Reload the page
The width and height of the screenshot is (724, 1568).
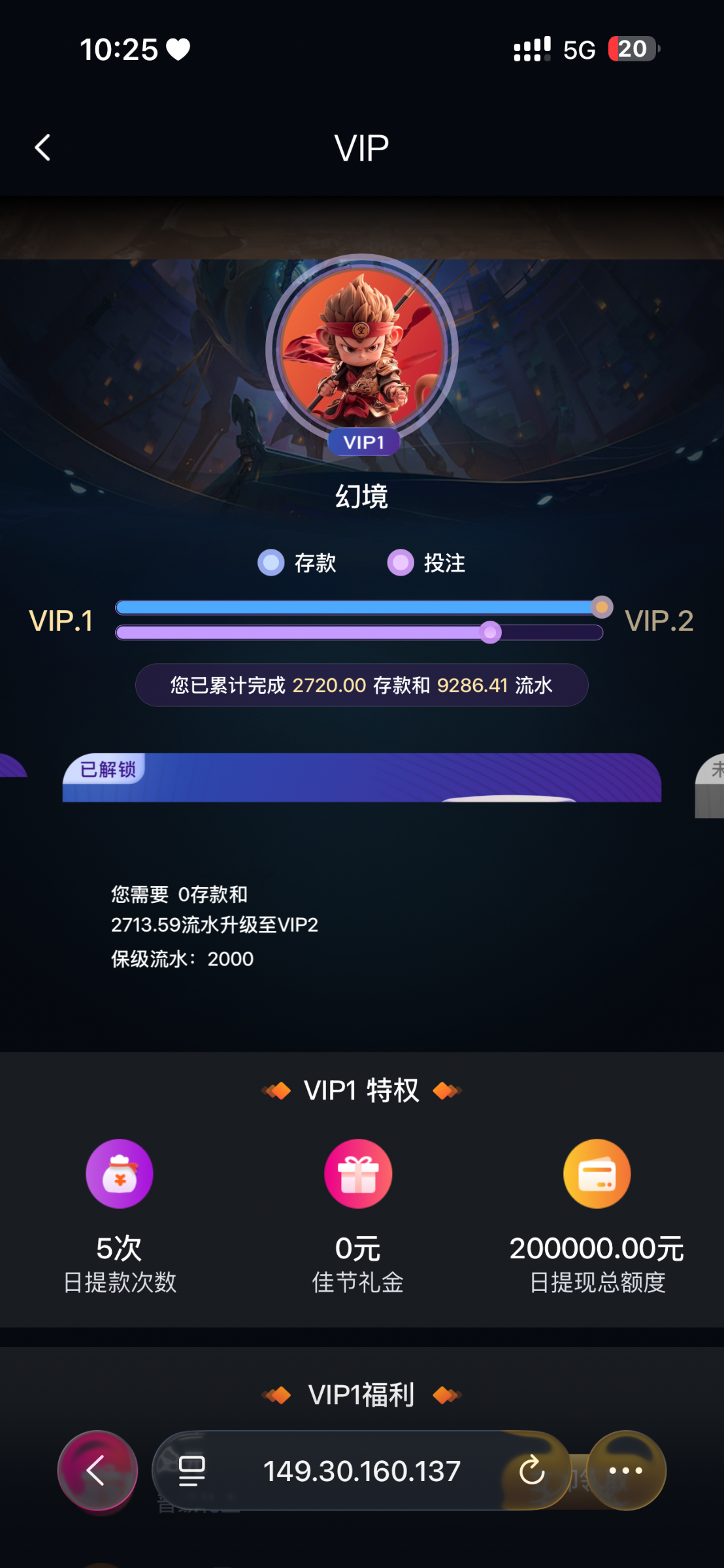coord(532,1471)
